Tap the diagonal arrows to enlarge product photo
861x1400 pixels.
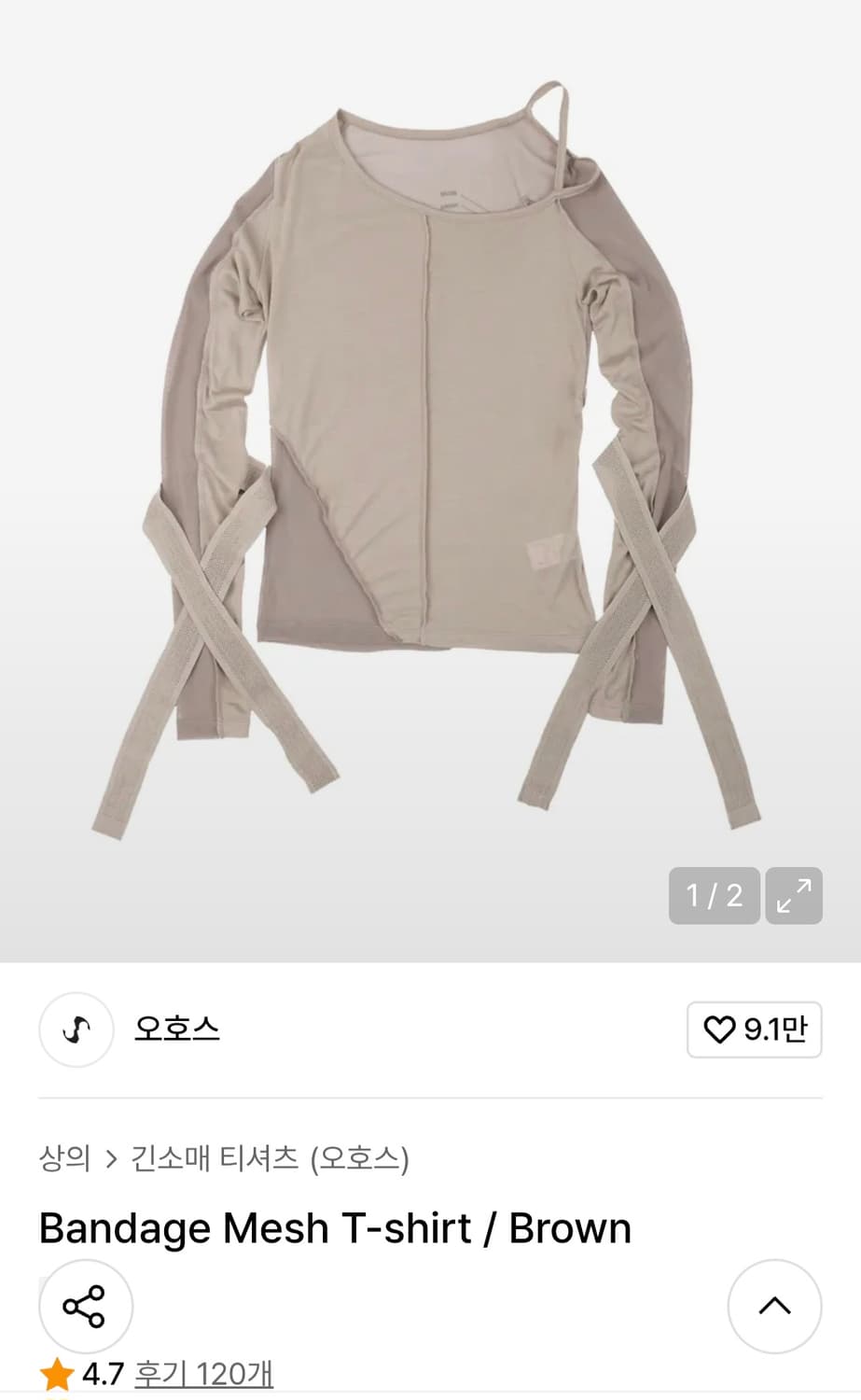794,895
